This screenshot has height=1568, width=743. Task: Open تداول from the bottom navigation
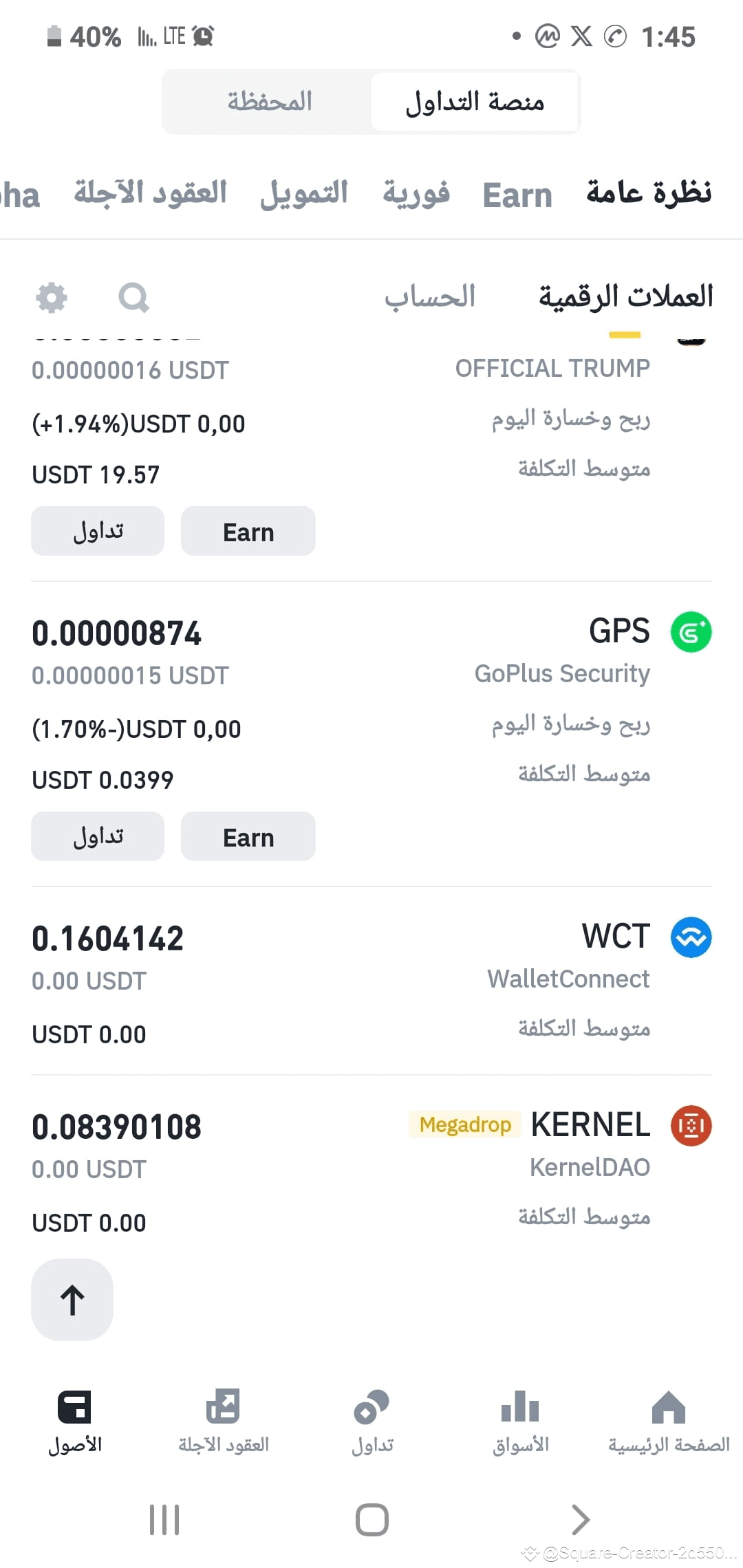coord(371,1417)
